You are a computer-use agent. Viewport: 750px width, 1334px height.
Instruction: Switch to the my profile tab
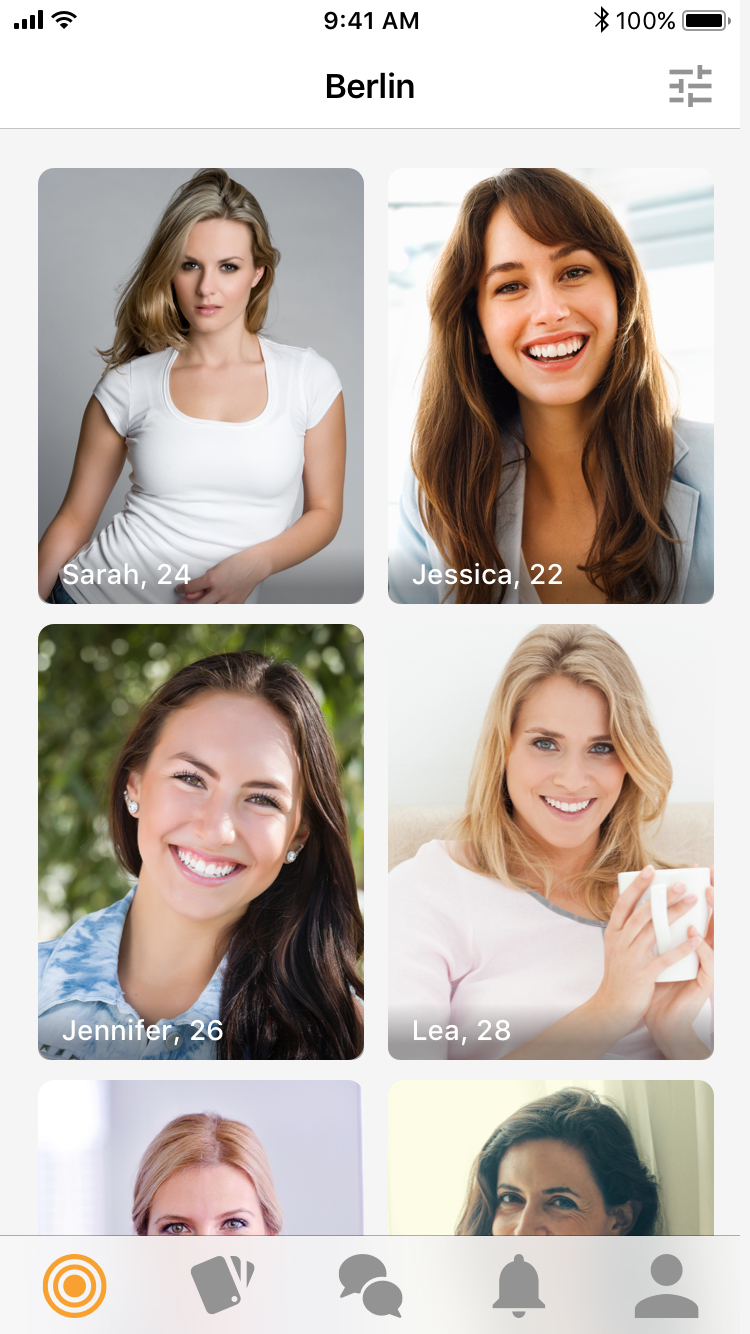666,1285
